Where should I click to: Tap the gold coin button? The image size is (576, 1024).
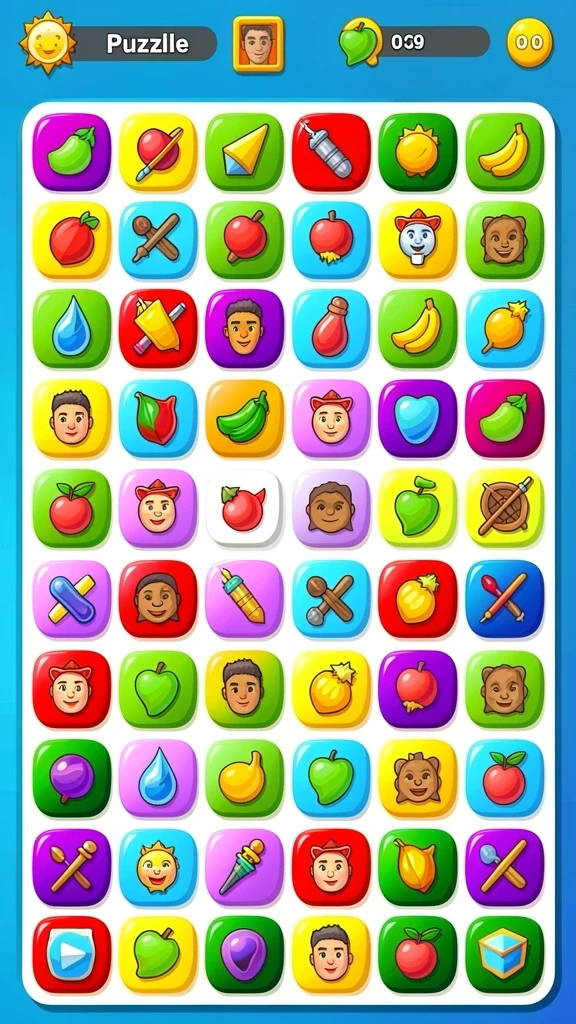click(530, 43)
